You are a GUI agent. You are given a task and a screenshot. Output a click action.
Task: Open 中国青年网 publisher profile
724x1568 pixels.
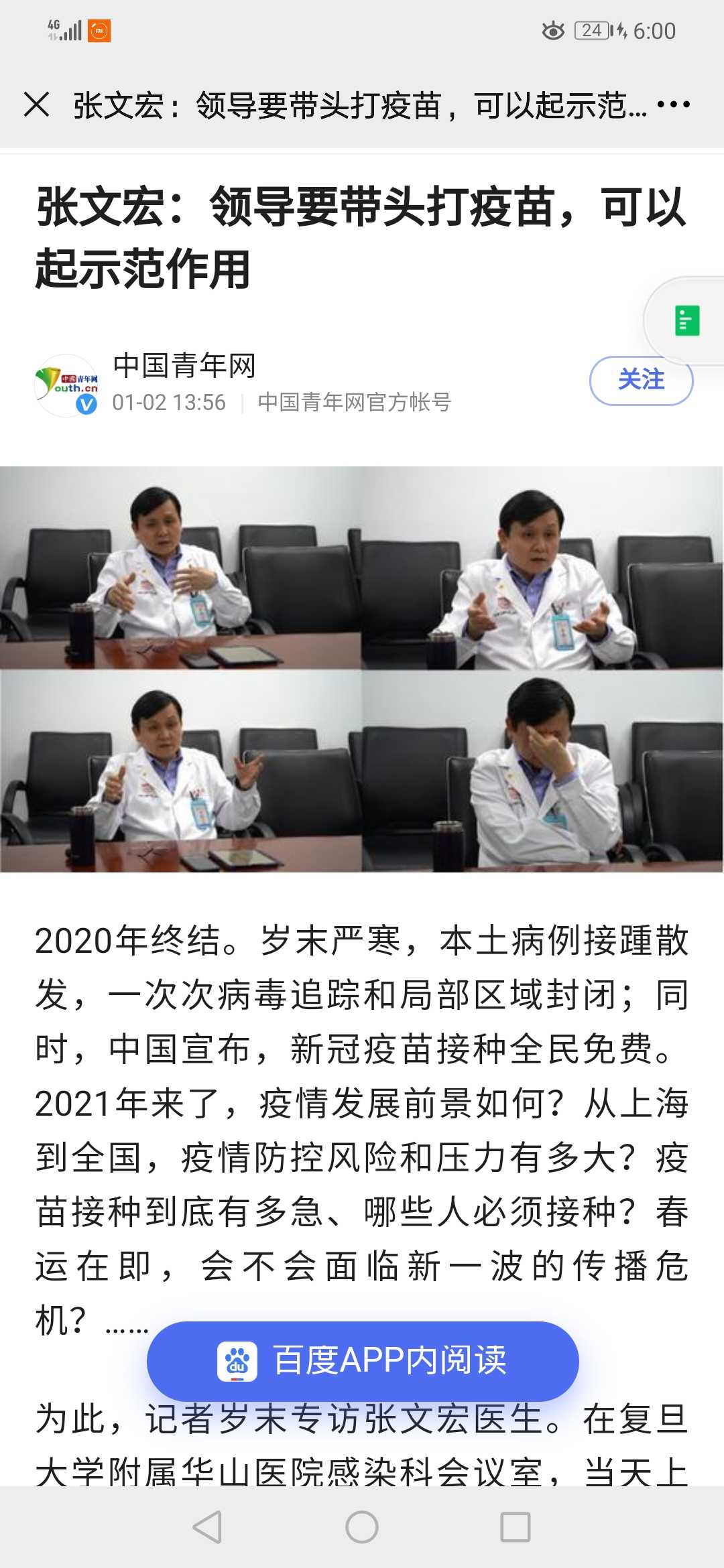tap(184, 366)
